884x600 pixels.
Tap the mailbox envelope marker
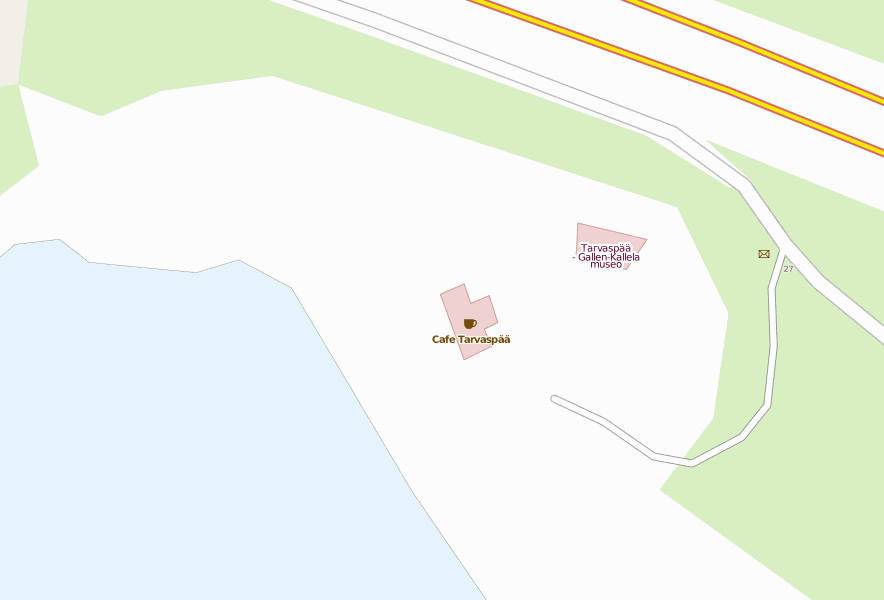tap(764, 254)
